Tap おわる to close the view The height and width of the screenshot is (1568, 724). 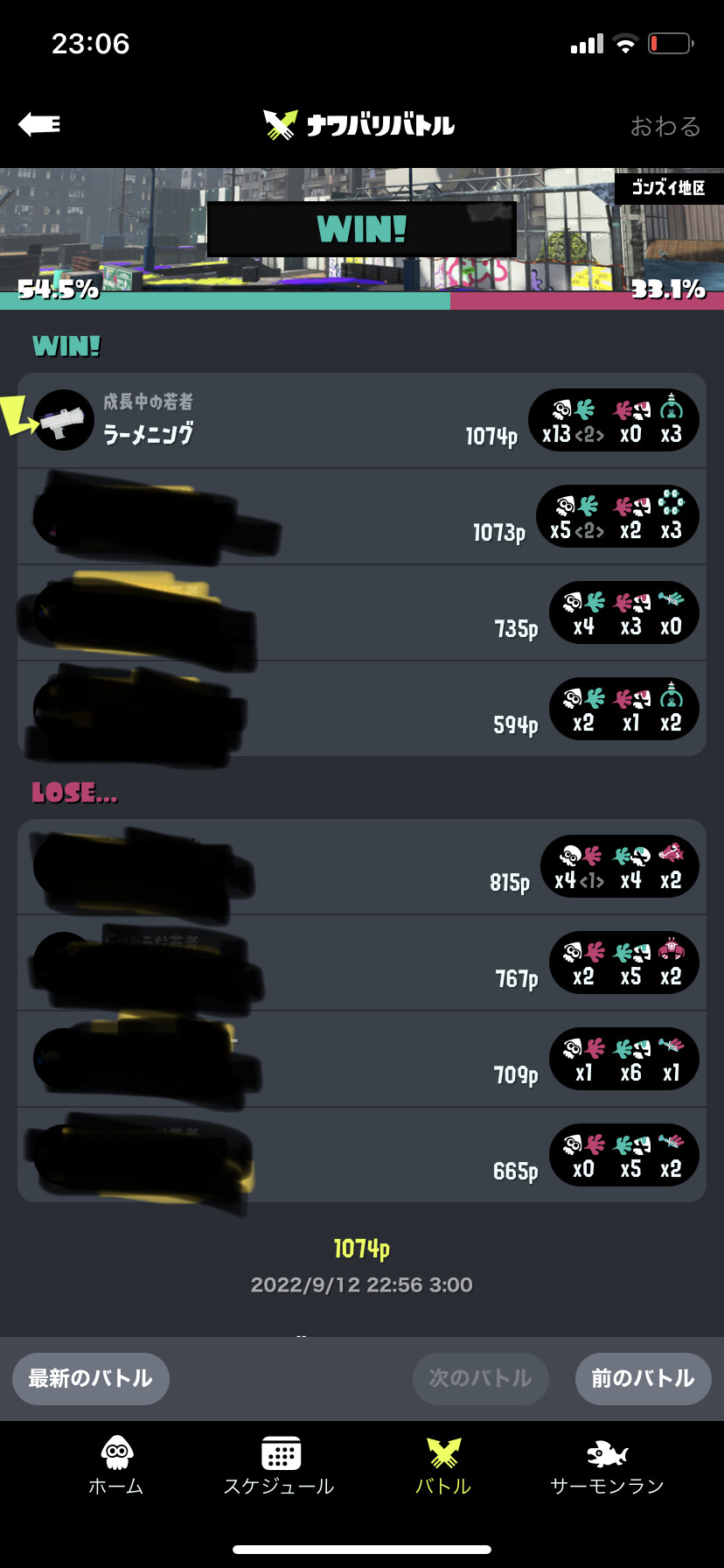(x=665, y=126)
